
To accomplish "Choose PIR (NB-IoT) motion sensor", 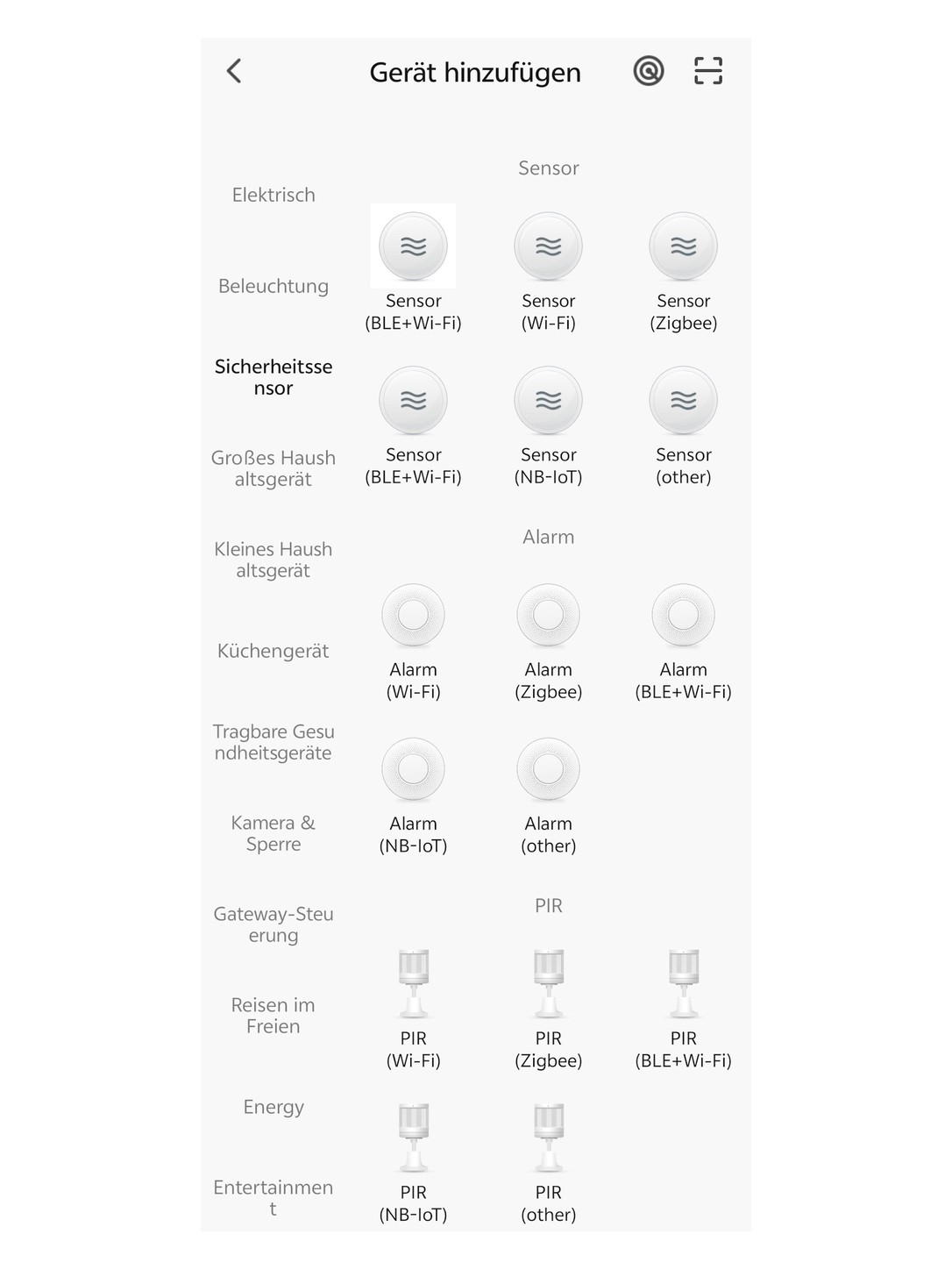I will coord(414,1164).
